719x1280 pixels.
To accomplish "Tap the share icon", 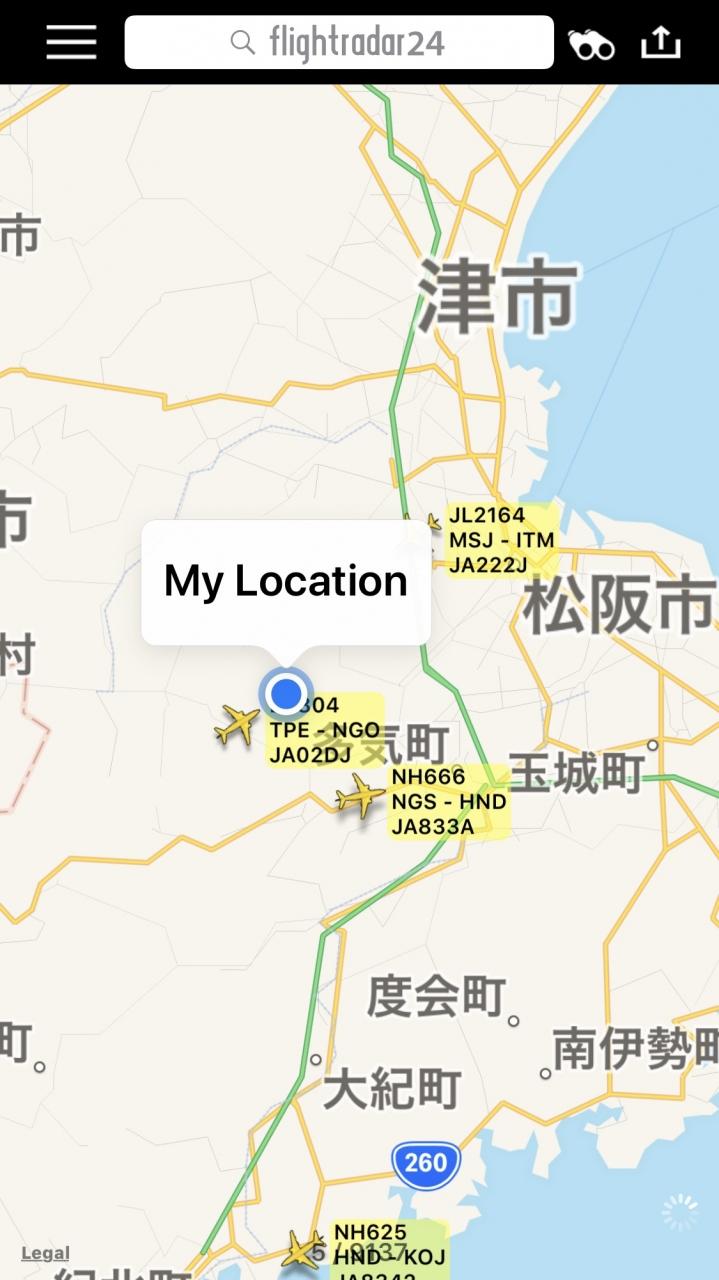I will 661,42.
